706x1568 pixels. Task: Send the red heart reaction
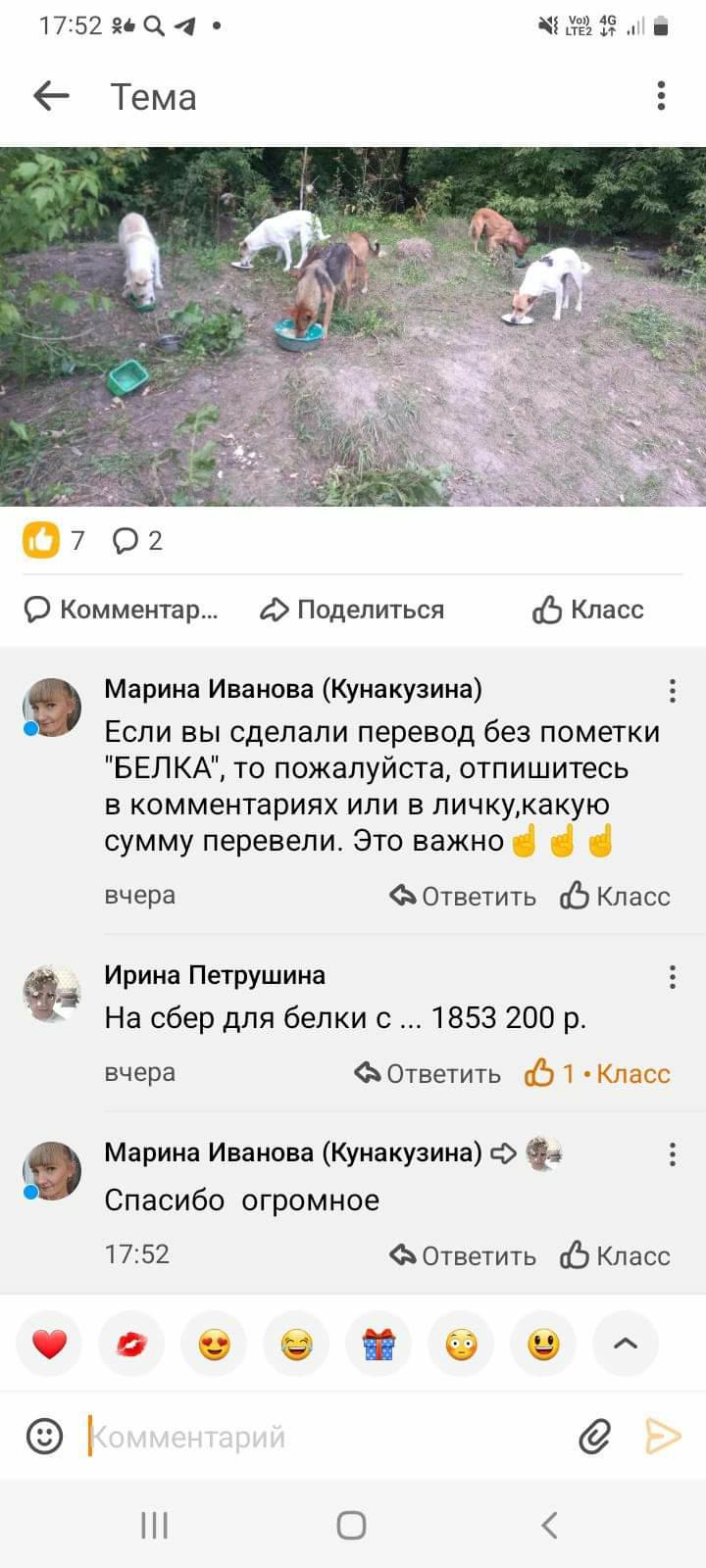(50, 1344)
